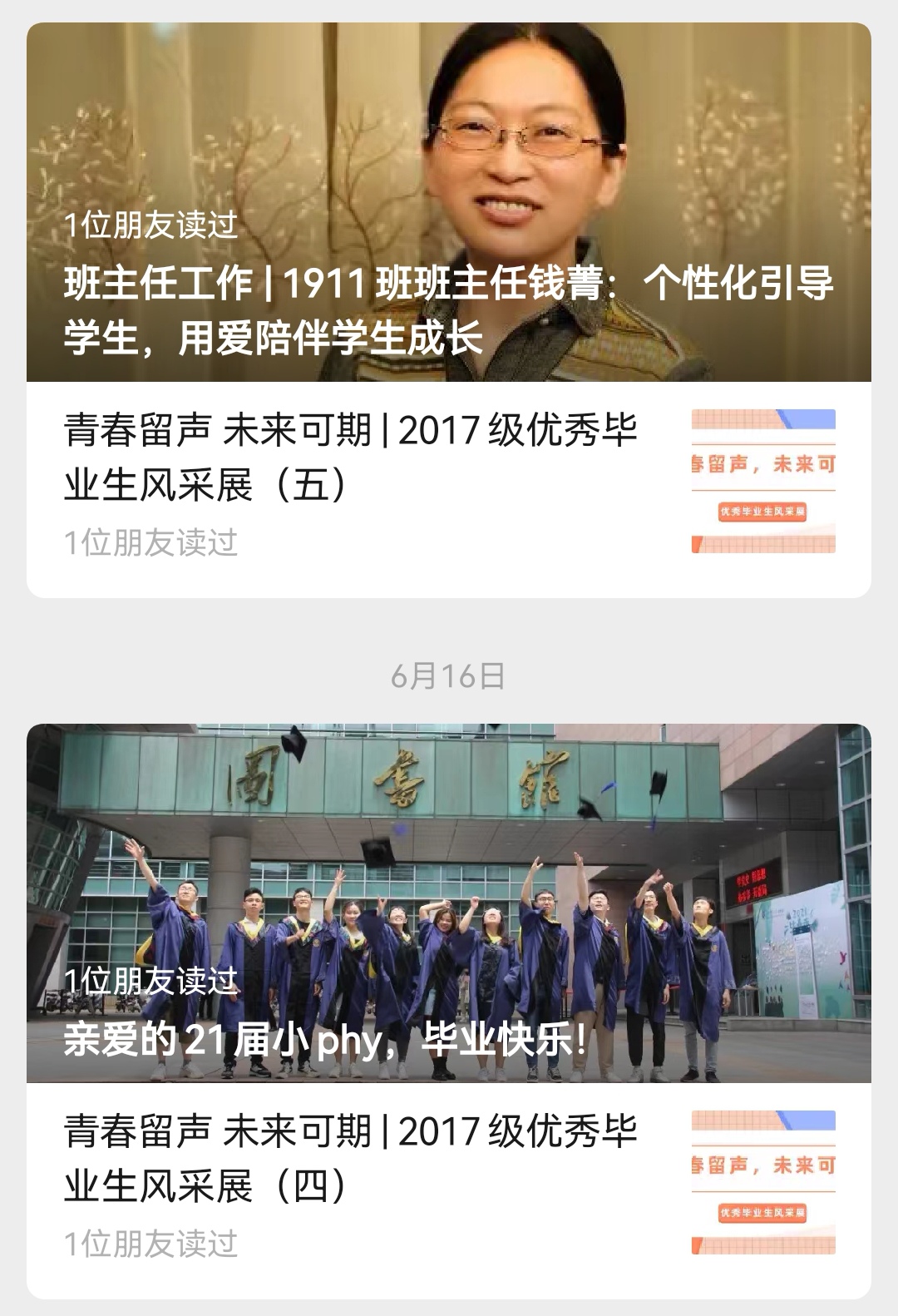Open 2017级优秀毕业生风采展（五）article
Screen dimensions: 898x1316
coord(351,458)
